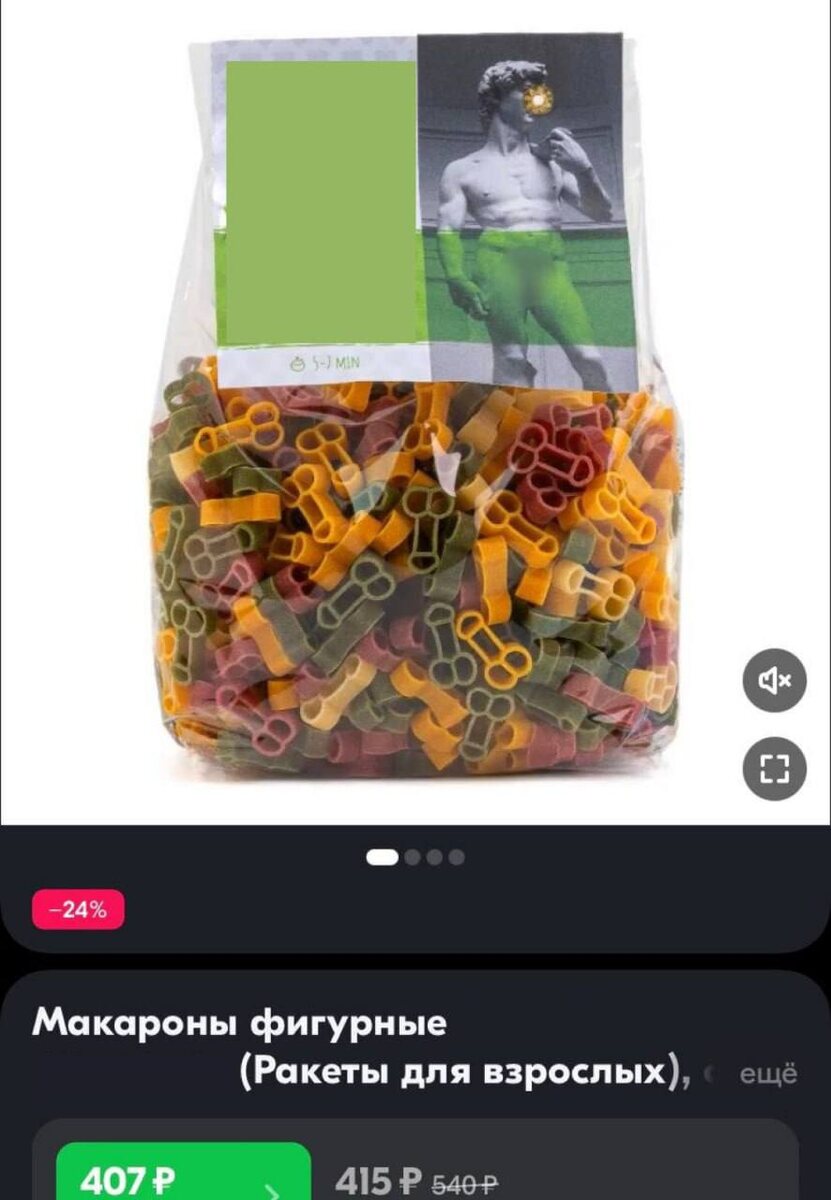Unmute the product video sound
The height and width of the screenshot is (1200, 831).
tap(774, 681)
